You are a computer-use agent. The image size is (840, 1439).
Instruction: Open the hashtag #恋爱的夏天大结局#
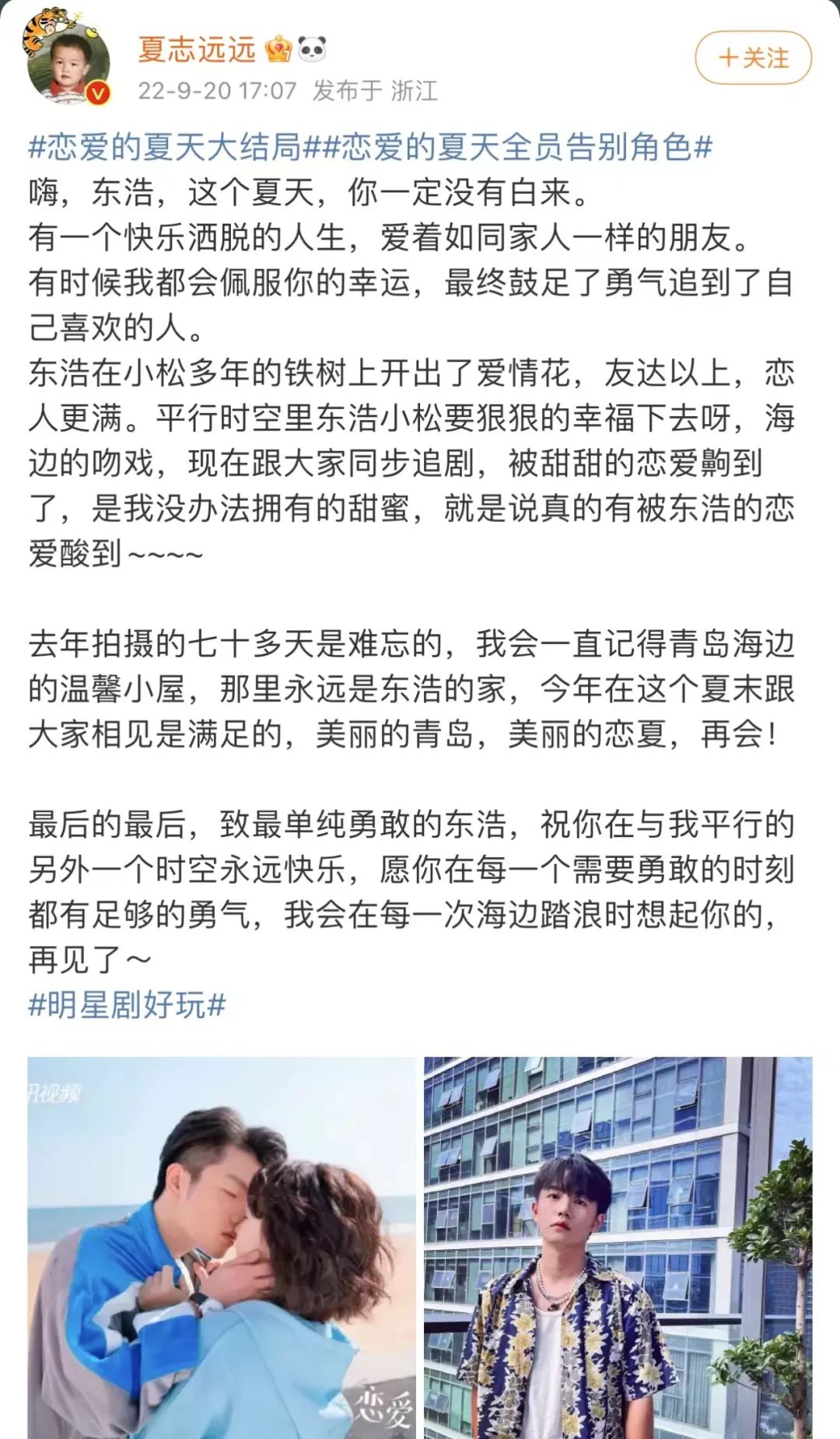tap(174, 147)
